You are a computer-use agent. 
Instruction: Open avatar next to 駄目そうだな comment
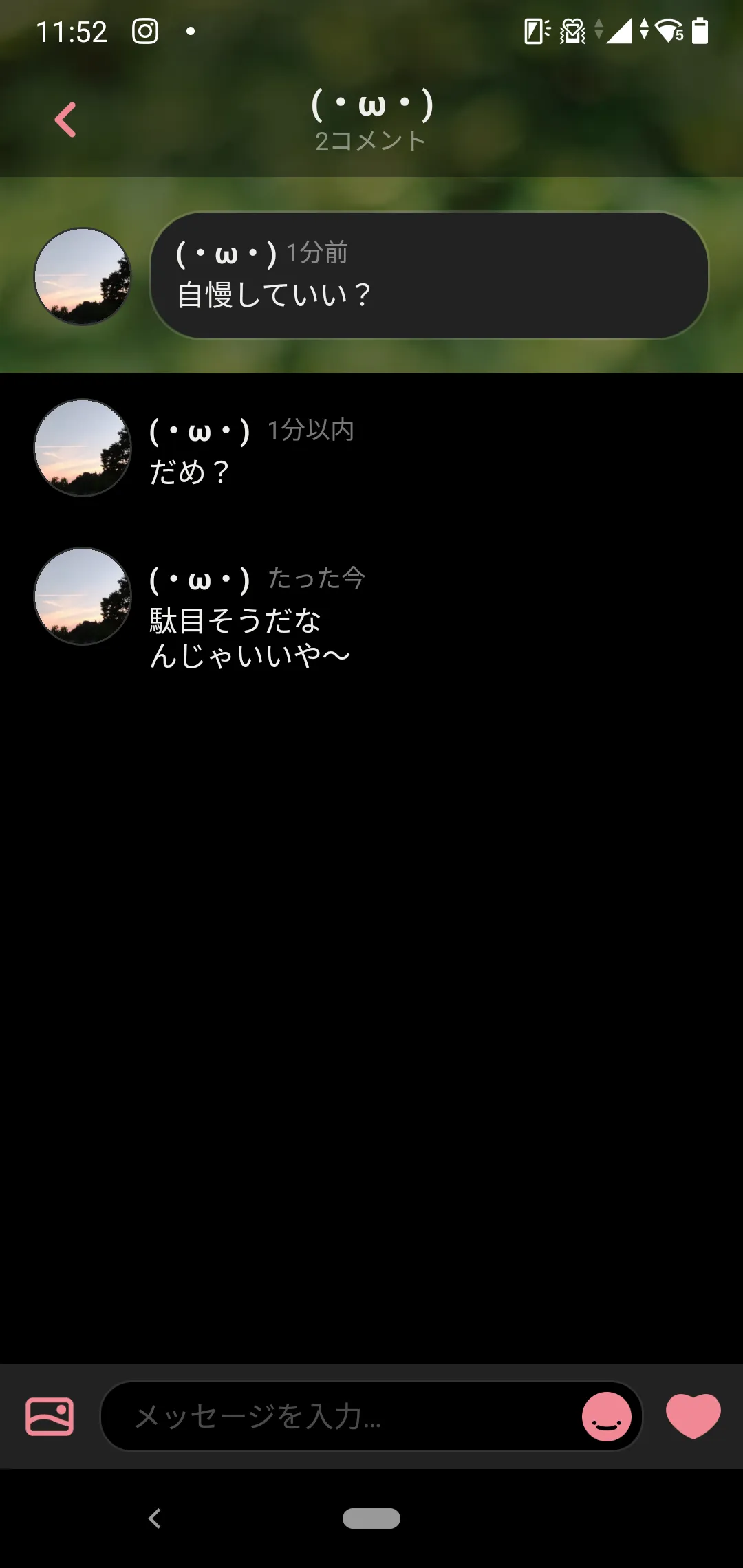click(x=83, y=596)
